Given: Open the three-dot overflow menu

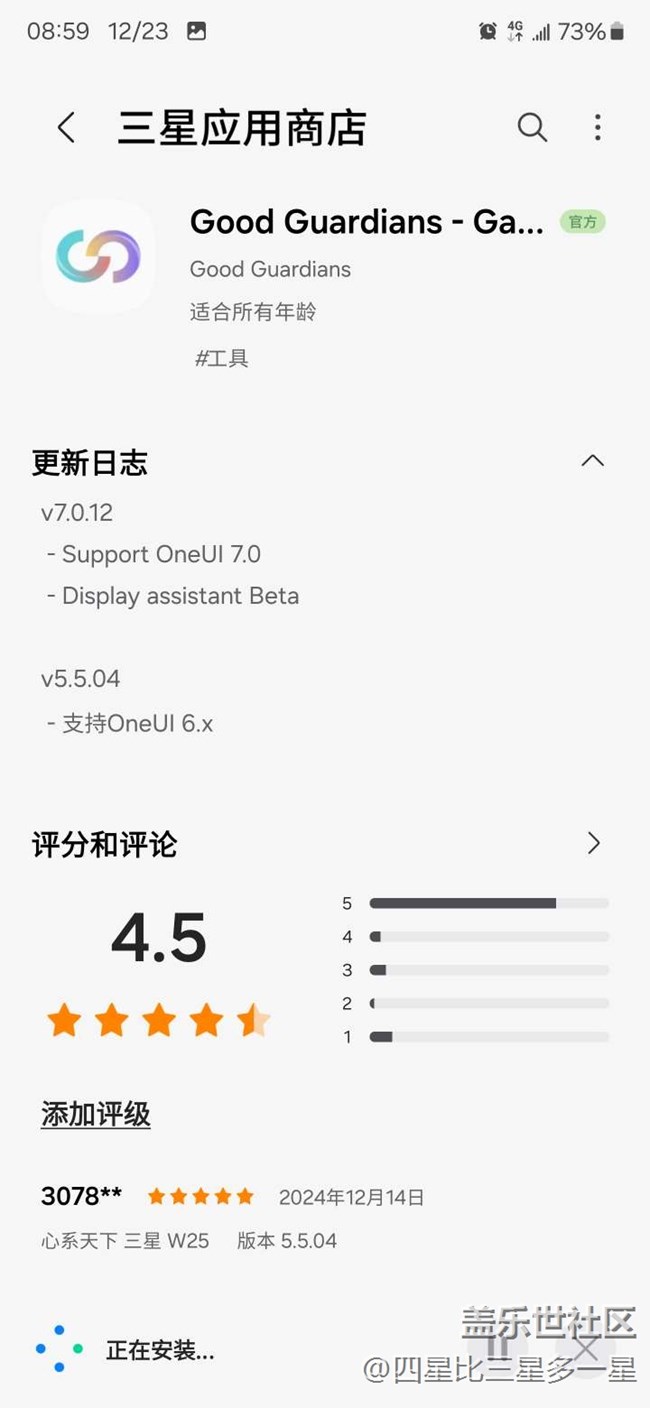Looking at the screenshot, I should click(x=597, y=128).
